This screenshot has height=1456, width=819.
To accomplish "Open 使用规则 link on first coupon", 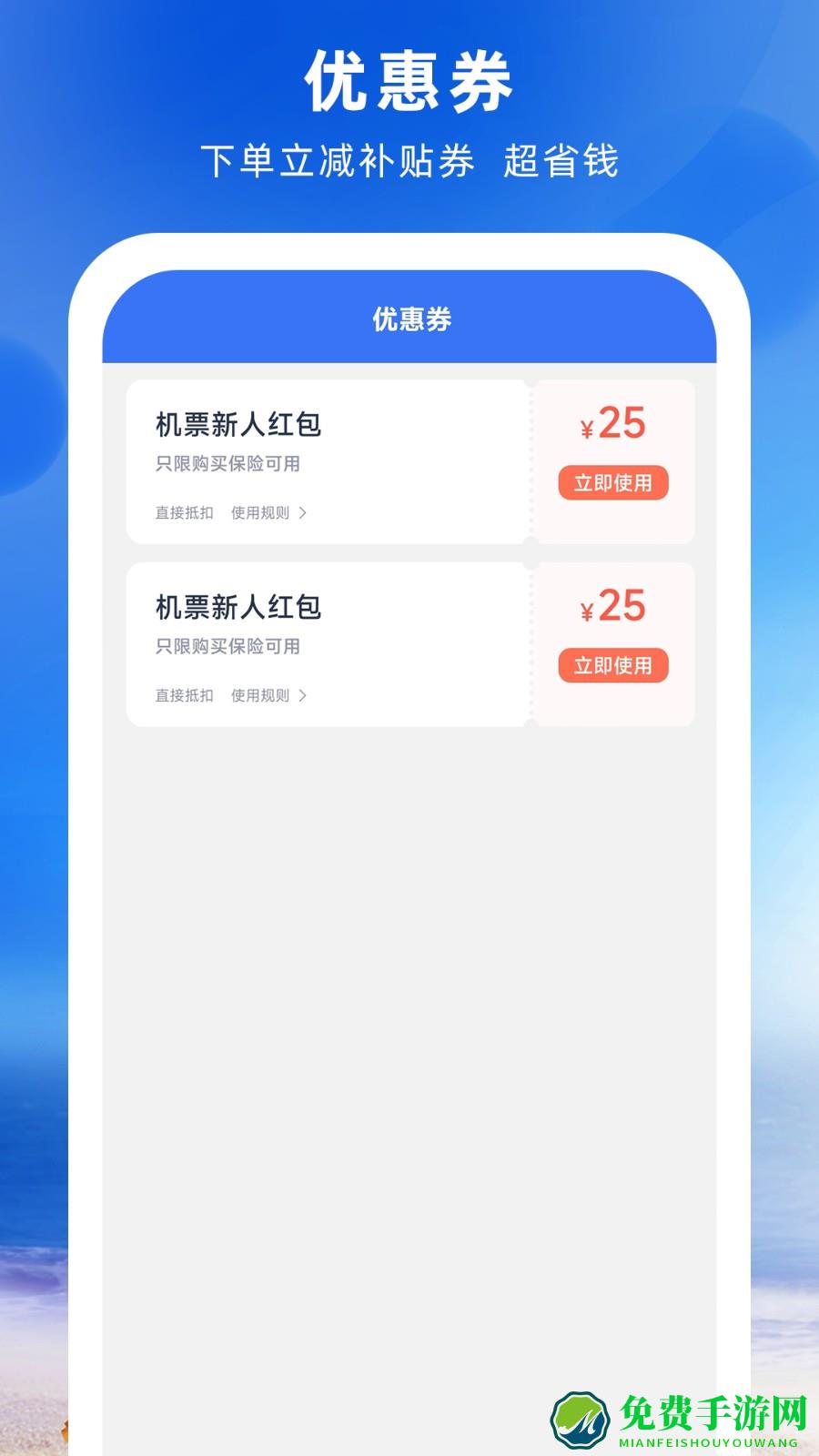I will point(264,513).
